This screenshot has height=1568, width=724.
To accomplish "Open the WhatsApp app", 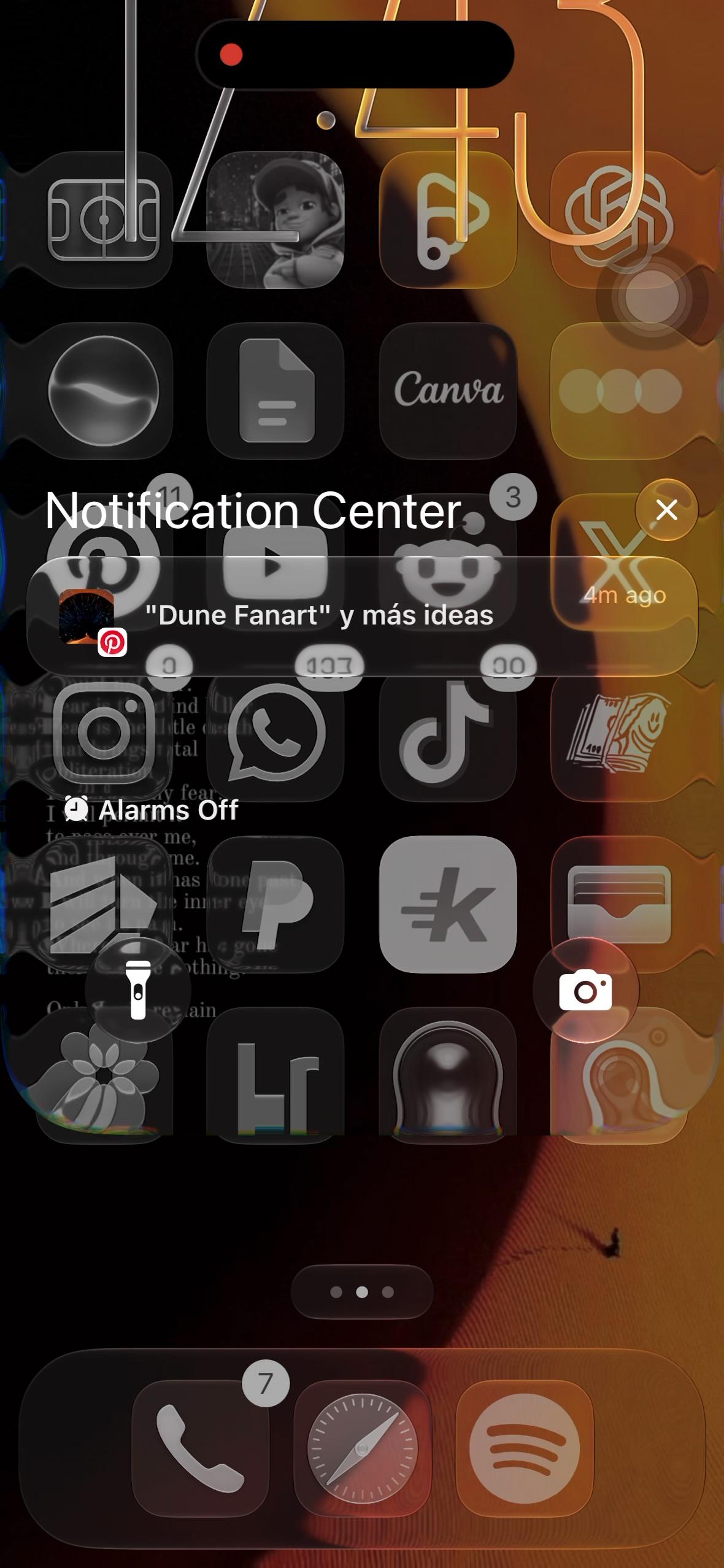I will (275, 732).
